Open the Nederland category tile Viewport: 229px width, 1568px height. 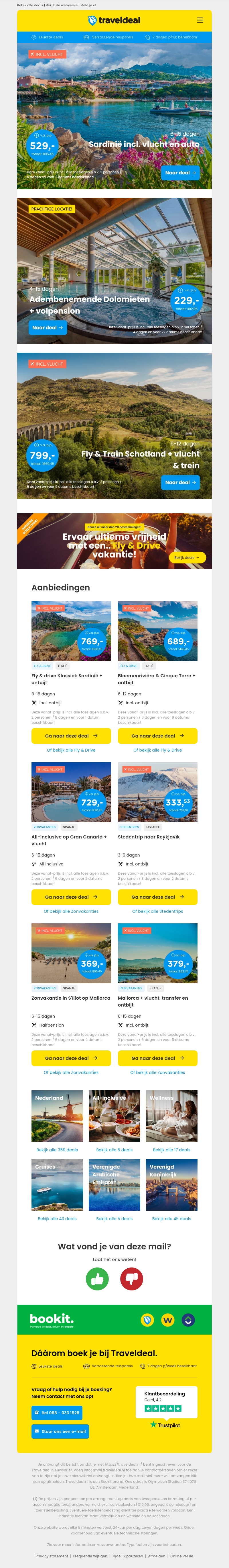coord(57,1116)
